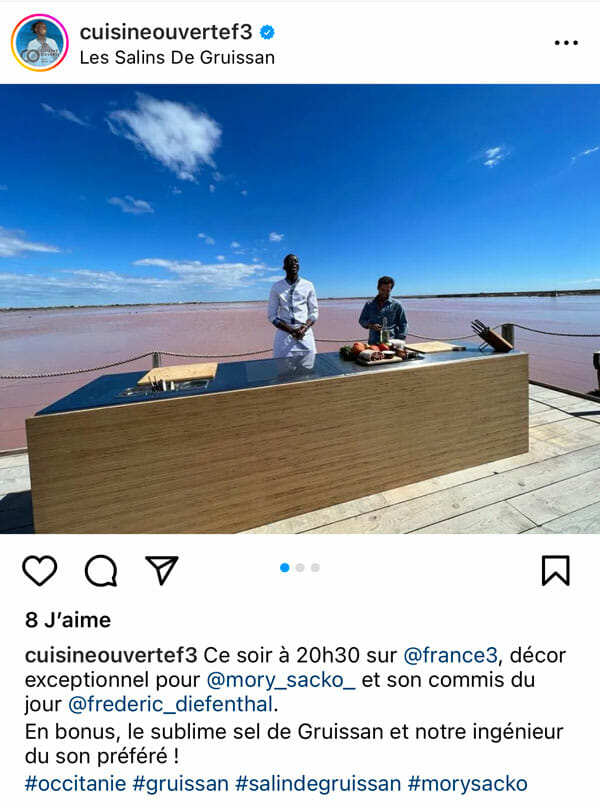Like the post with the heart icon
Screen dimensions: 600x808
point(40,570)
